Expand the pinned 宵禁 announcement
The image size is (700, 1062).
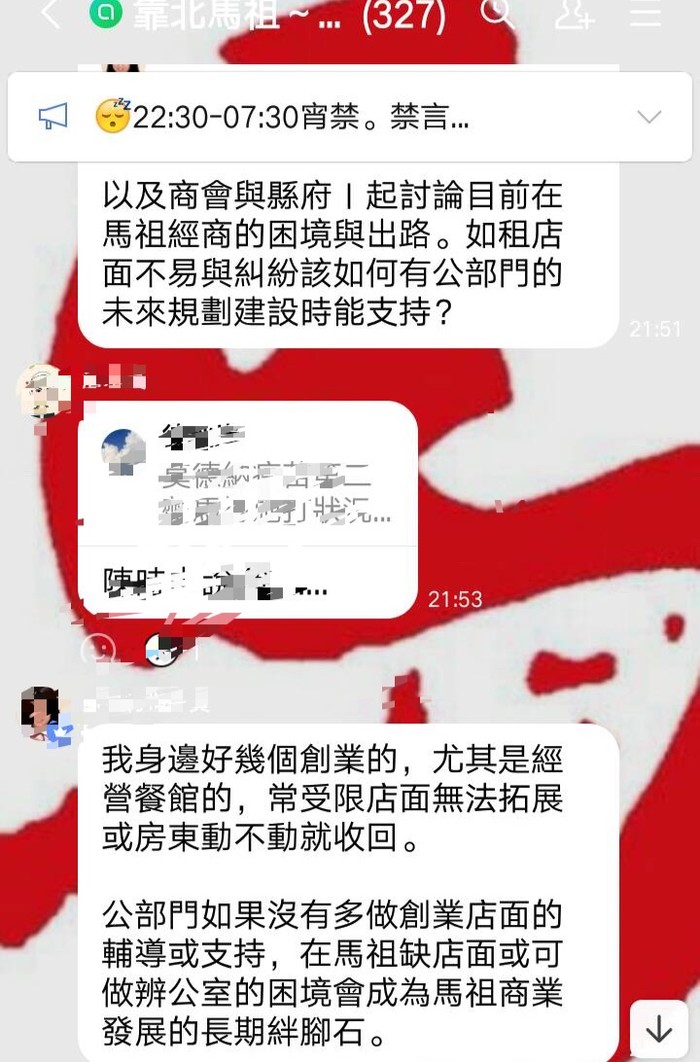648,117
